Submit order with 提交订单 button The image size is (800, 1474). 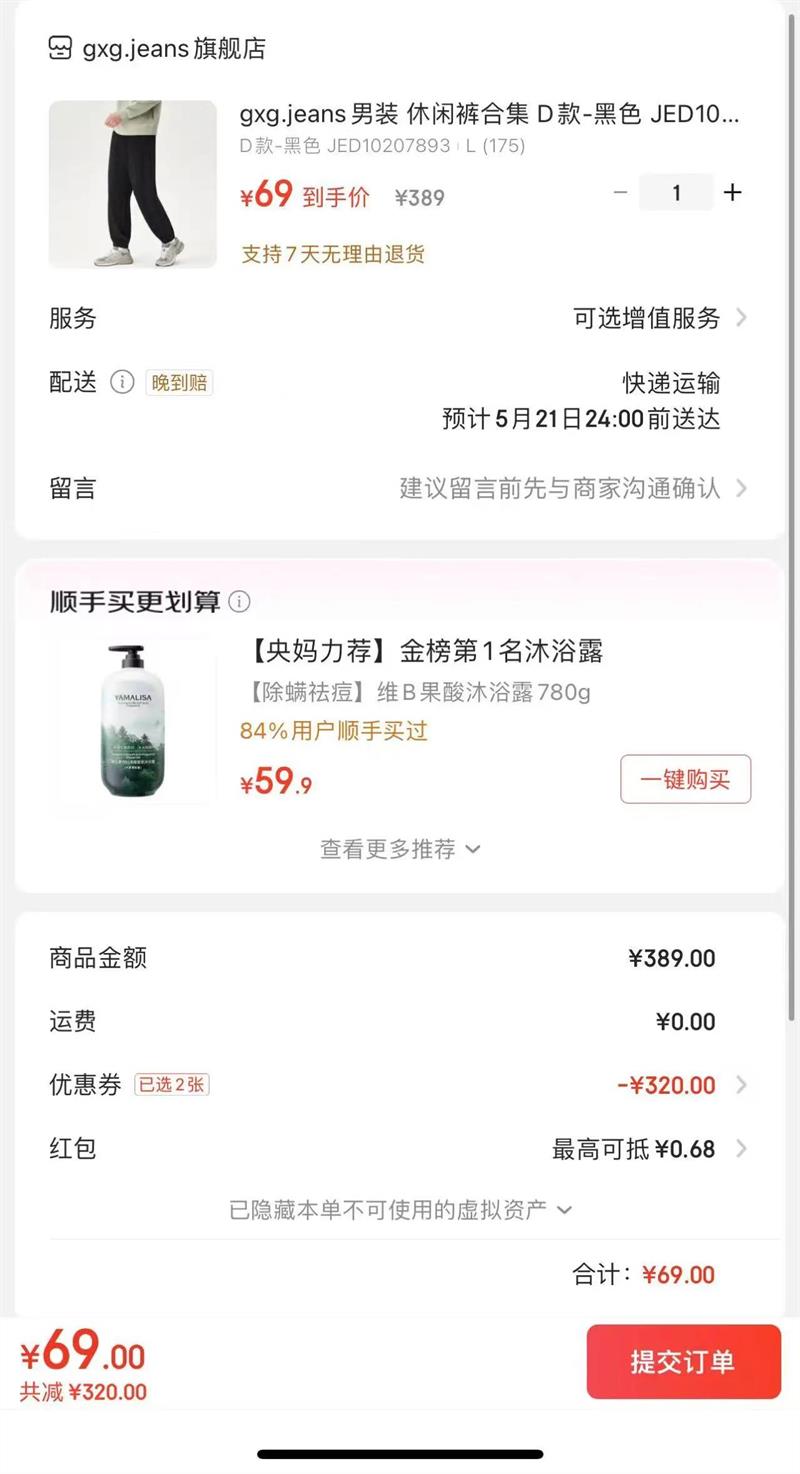pyautogui.click(x=683, y=1362)
